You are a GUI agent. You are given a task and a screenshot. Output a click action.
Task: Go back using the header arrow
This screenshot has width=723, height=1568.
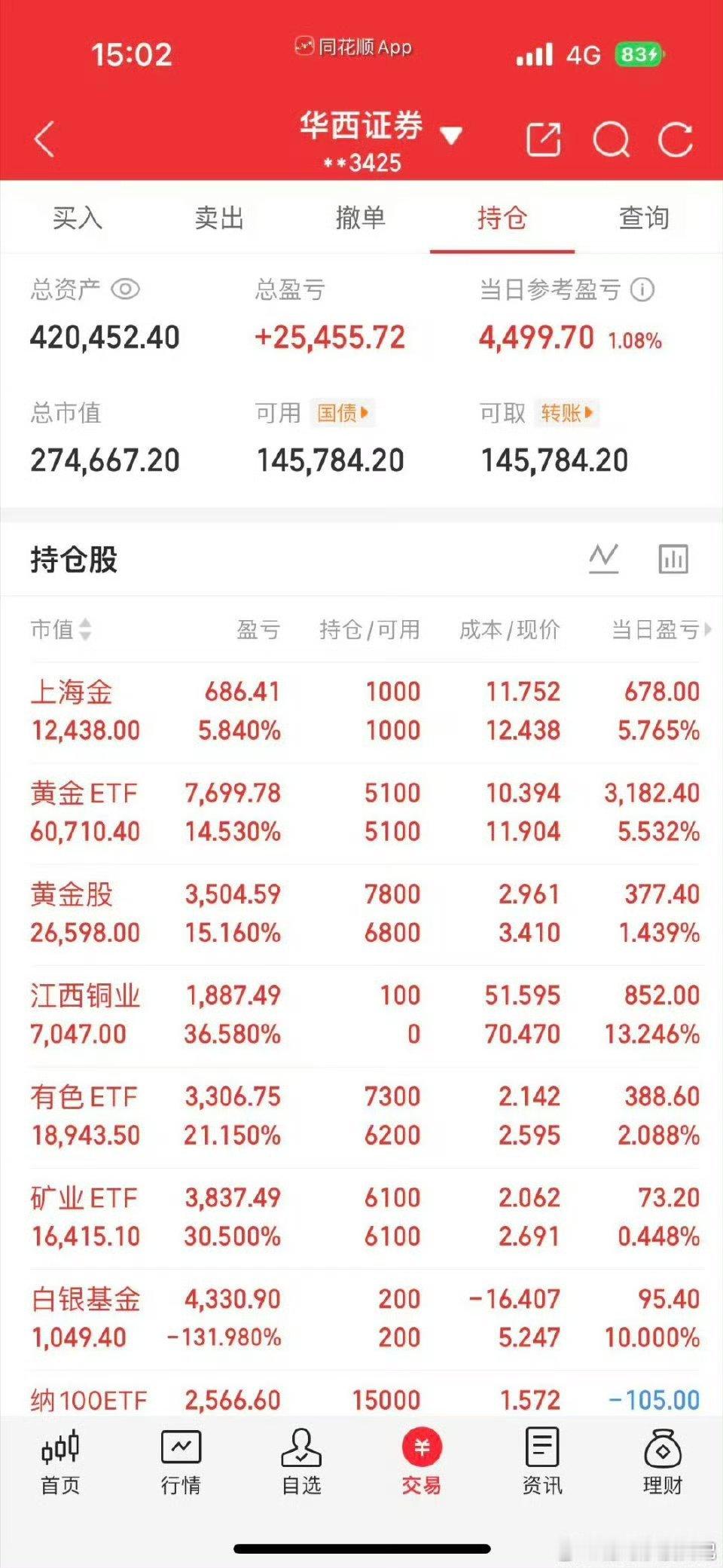click(44, 139)
